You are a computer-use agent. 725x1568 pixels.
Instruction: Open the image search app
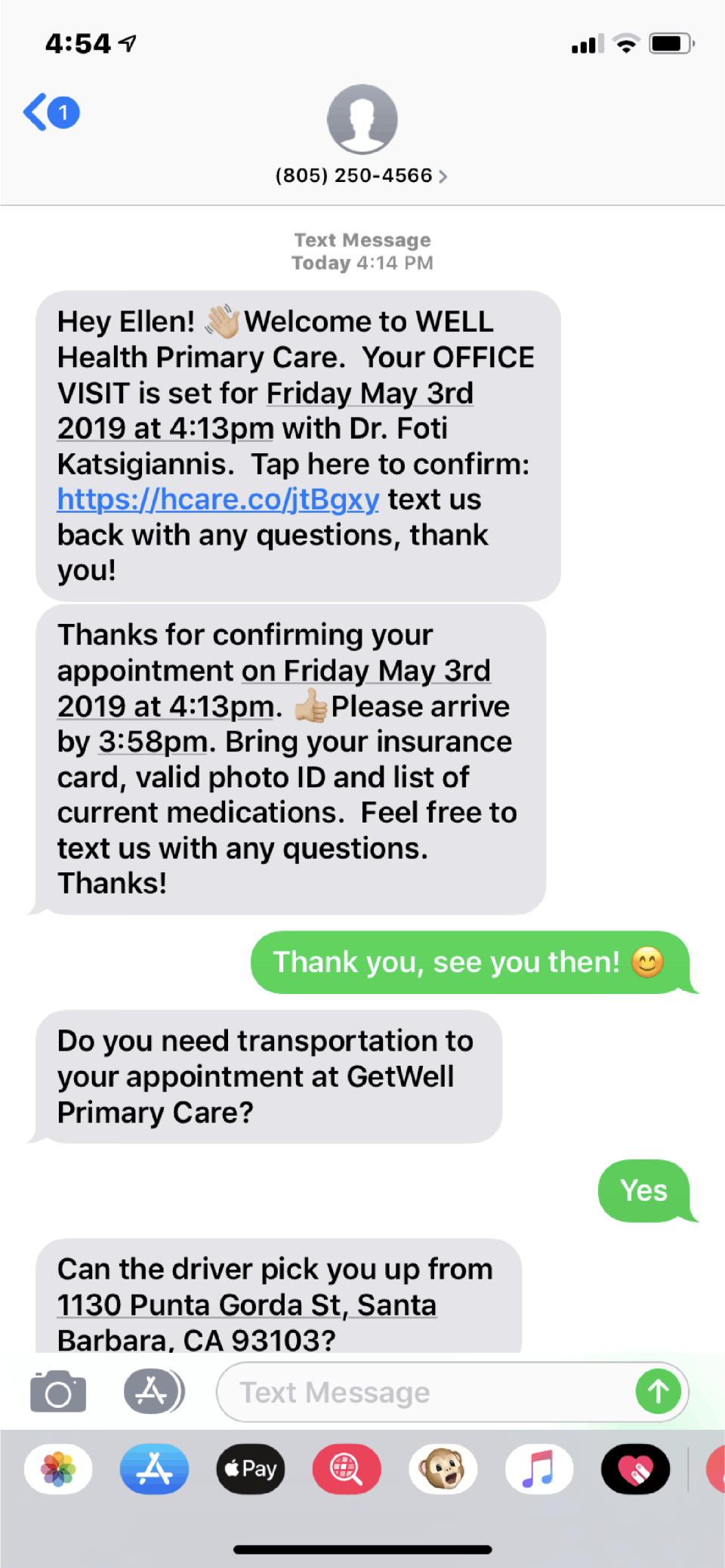tap(347, 1469)
